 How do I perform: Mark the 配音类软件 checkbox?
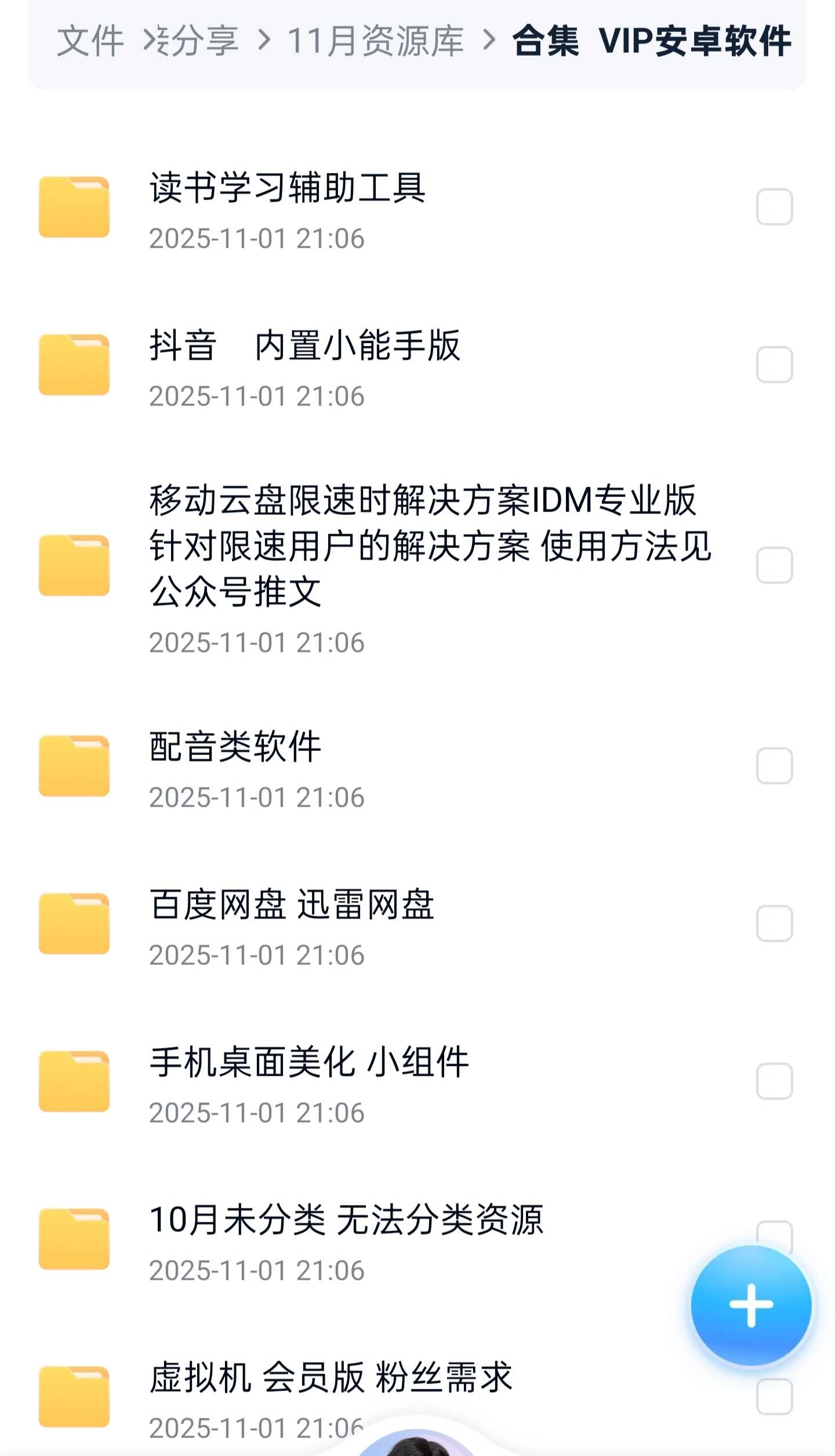tap(774, 765)
